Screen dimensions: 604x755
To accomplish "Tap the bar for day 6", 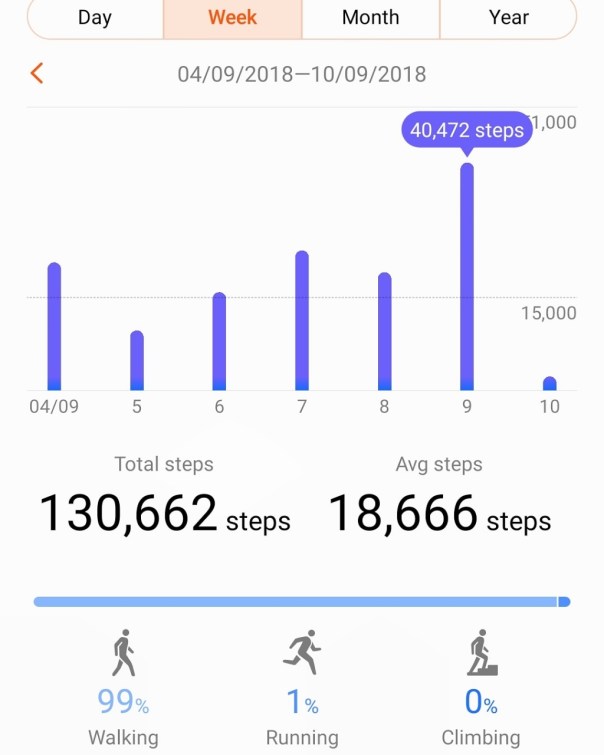I will (219, 342).
